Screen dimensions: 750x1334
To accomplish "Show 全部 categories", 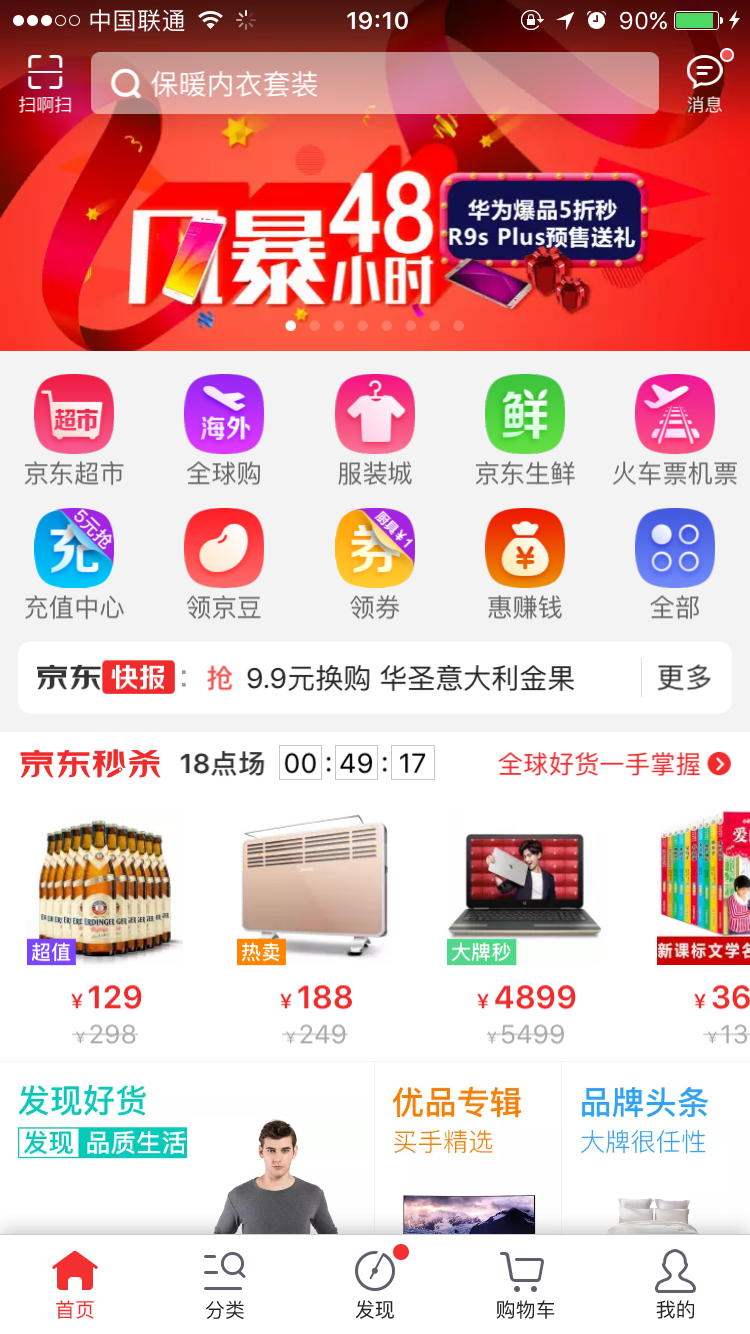I will point(675,563).
